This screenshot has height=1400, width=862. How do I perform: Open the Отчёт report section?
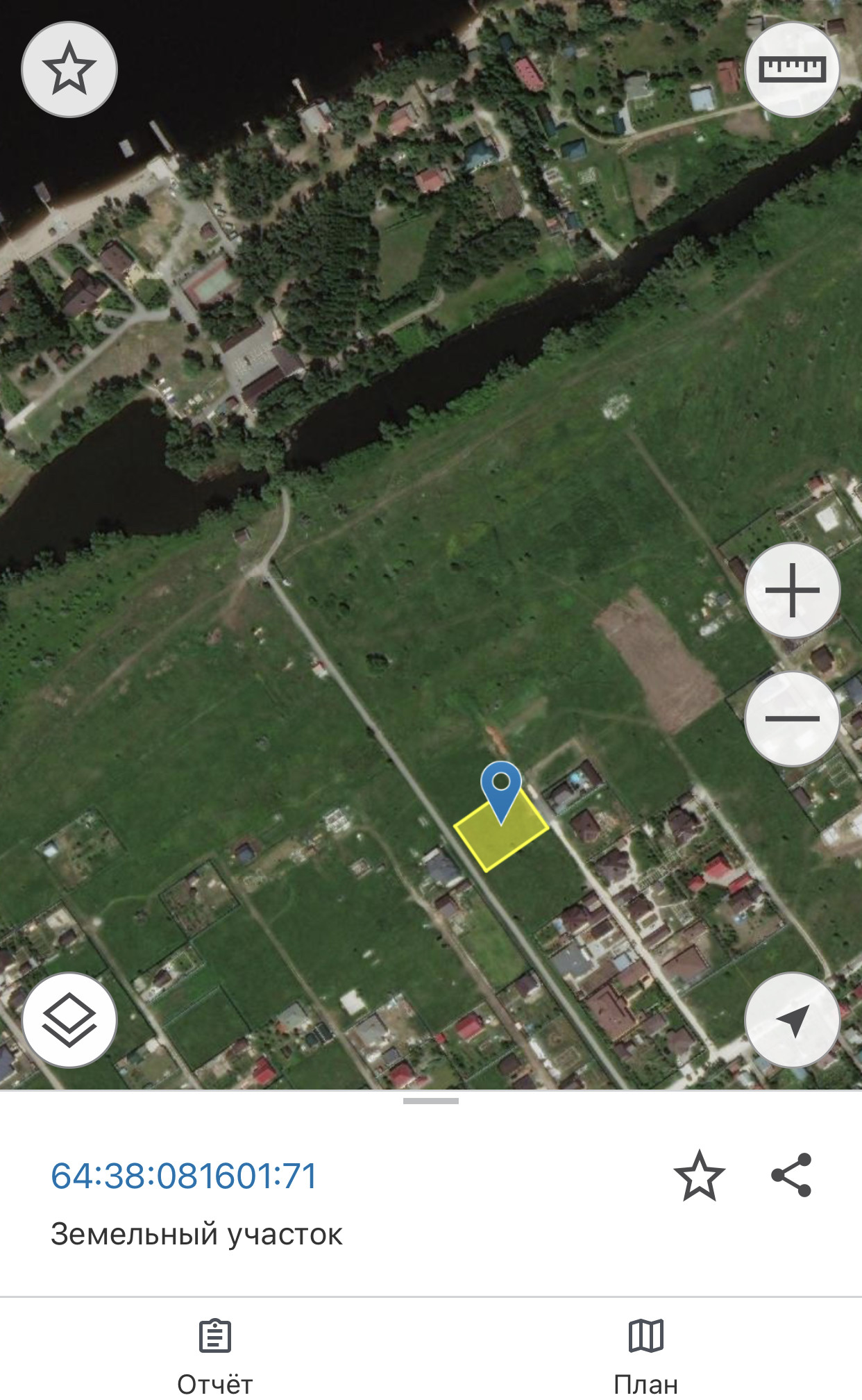(215, 1354)
